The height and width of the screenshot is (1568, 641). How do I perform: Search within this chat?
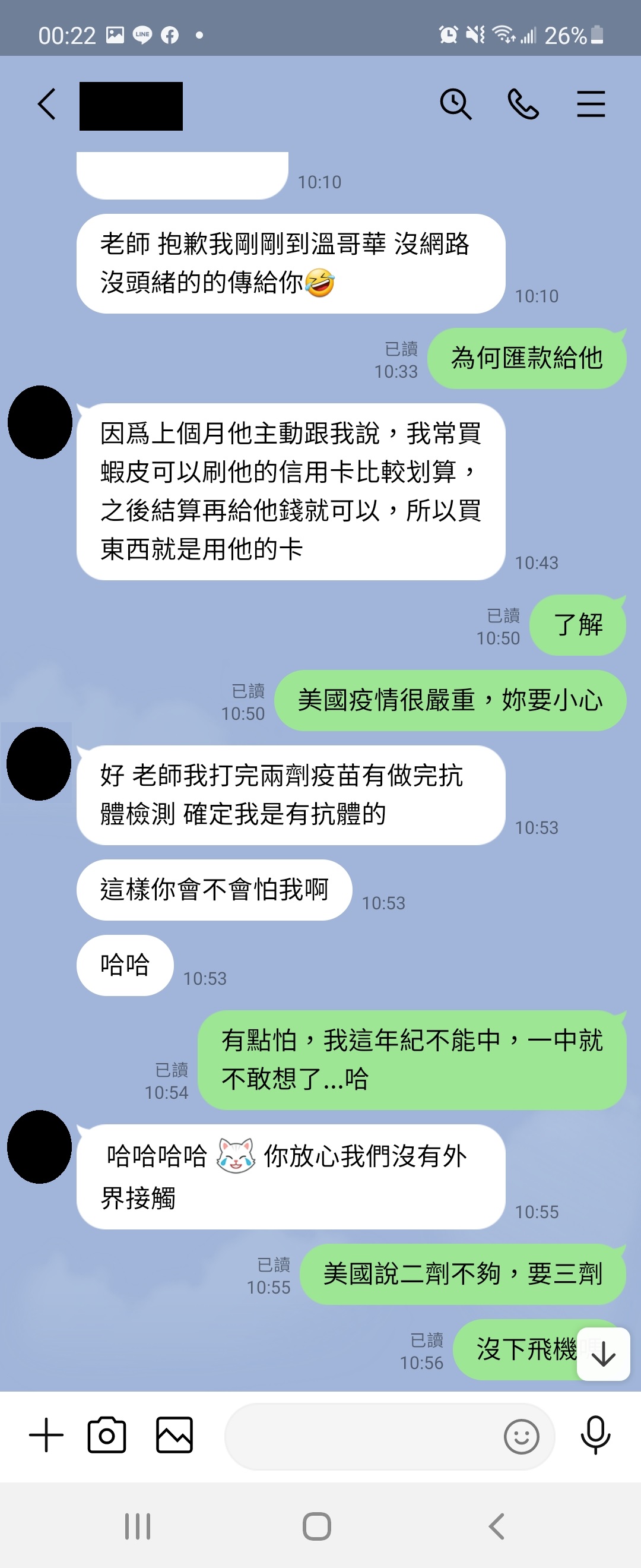coord(455,104)
